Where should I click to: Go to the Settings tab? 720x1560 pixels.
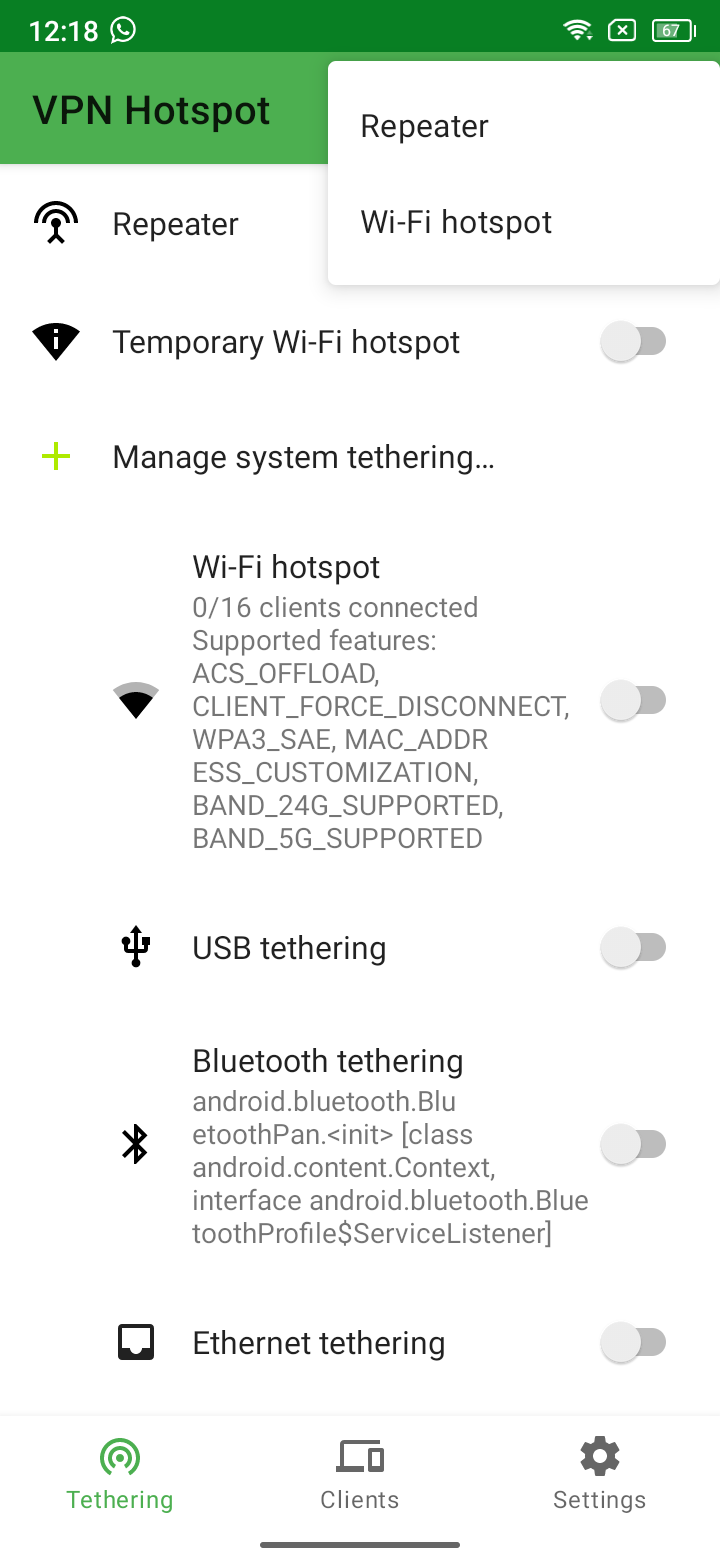pyautogui.click(x=600, y=1474)
